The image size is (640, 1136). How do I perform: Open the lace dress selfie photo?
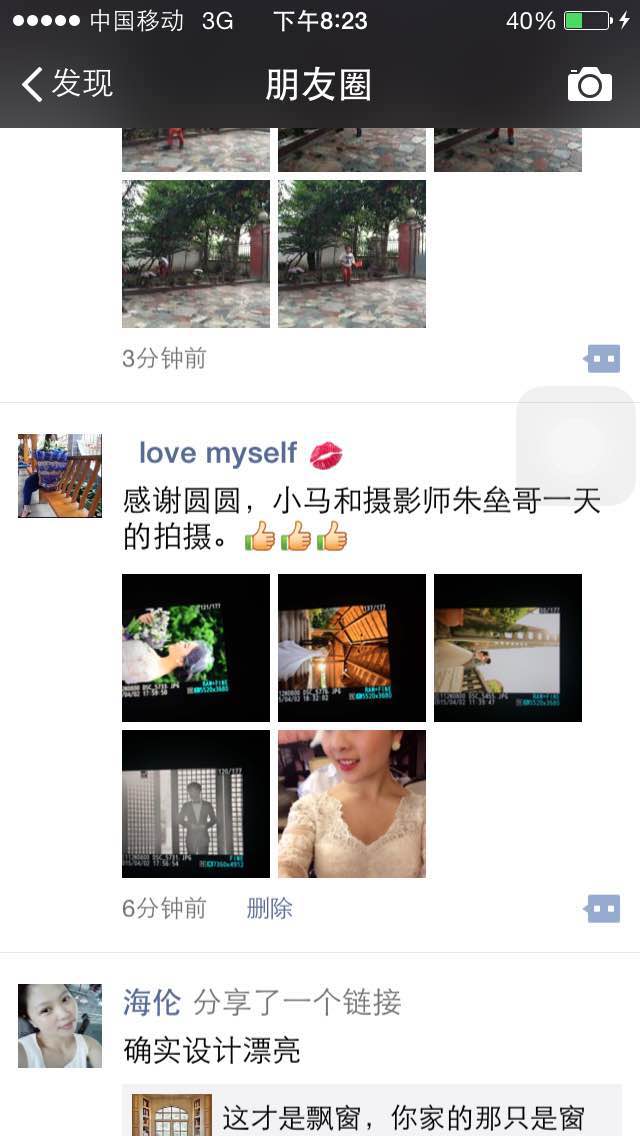pyautogui.click(x=352, y=804)
